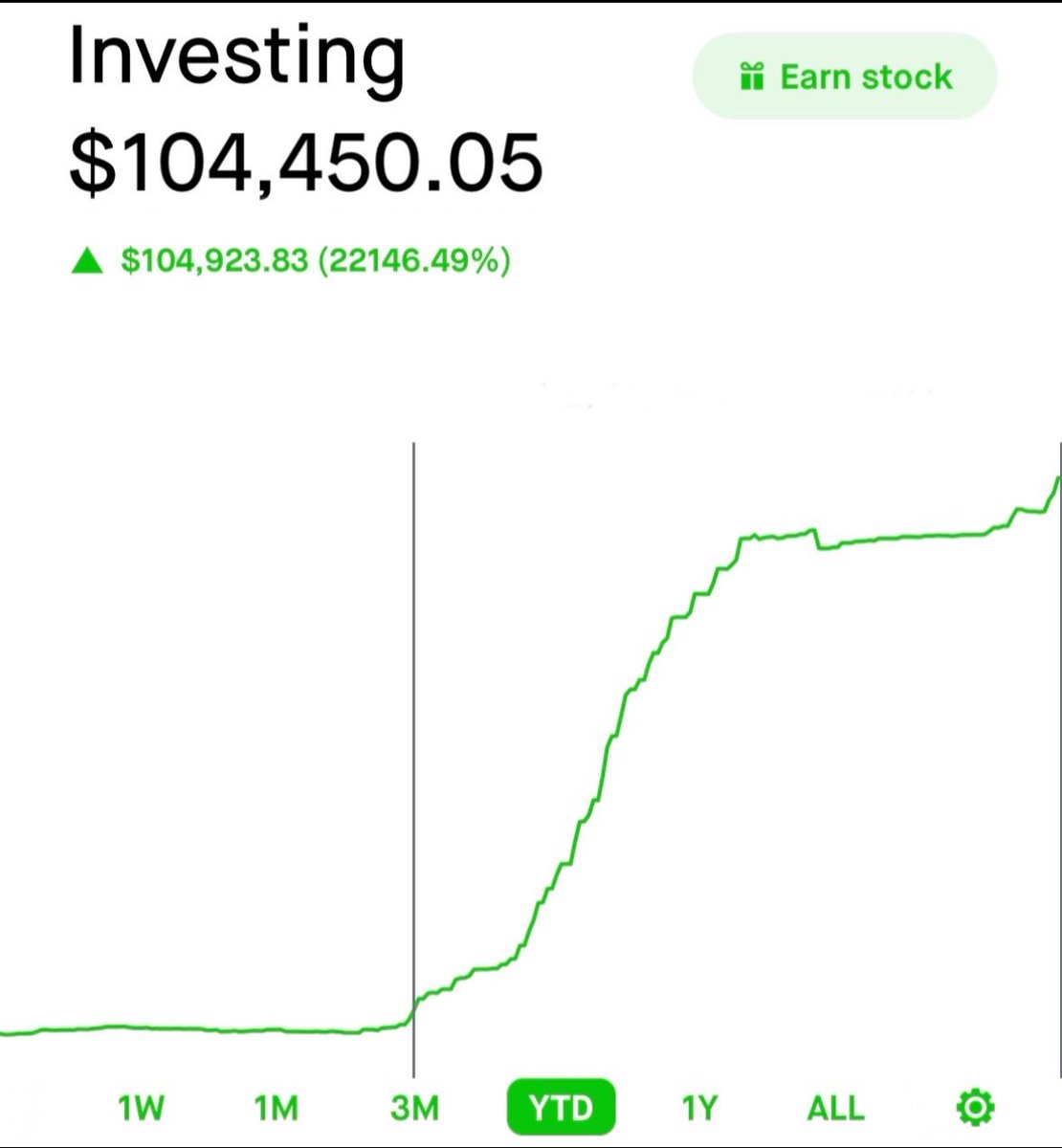The height and width of the screenshot is (1148, 1062).
Task: Show the 3M chart view
Action: tap(414, 1108)
